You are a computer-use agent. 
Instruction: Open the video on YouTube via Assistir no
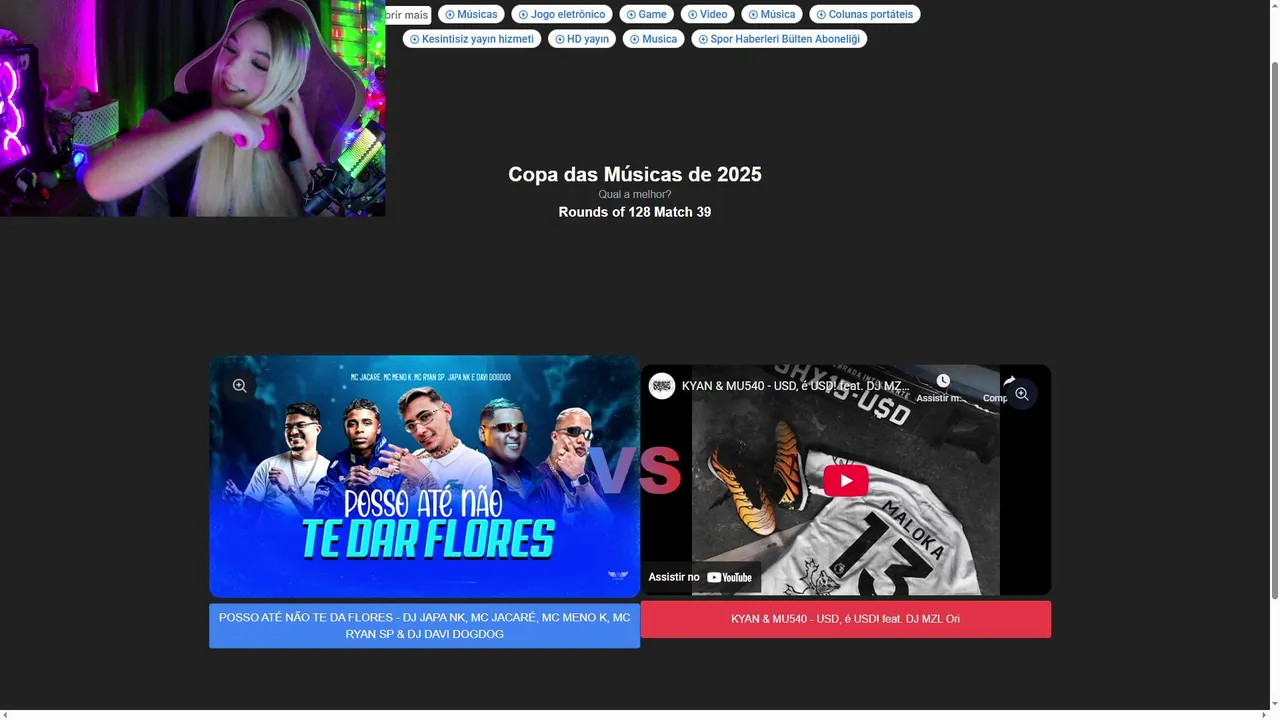pyautogui.click(x=700, y=577)
